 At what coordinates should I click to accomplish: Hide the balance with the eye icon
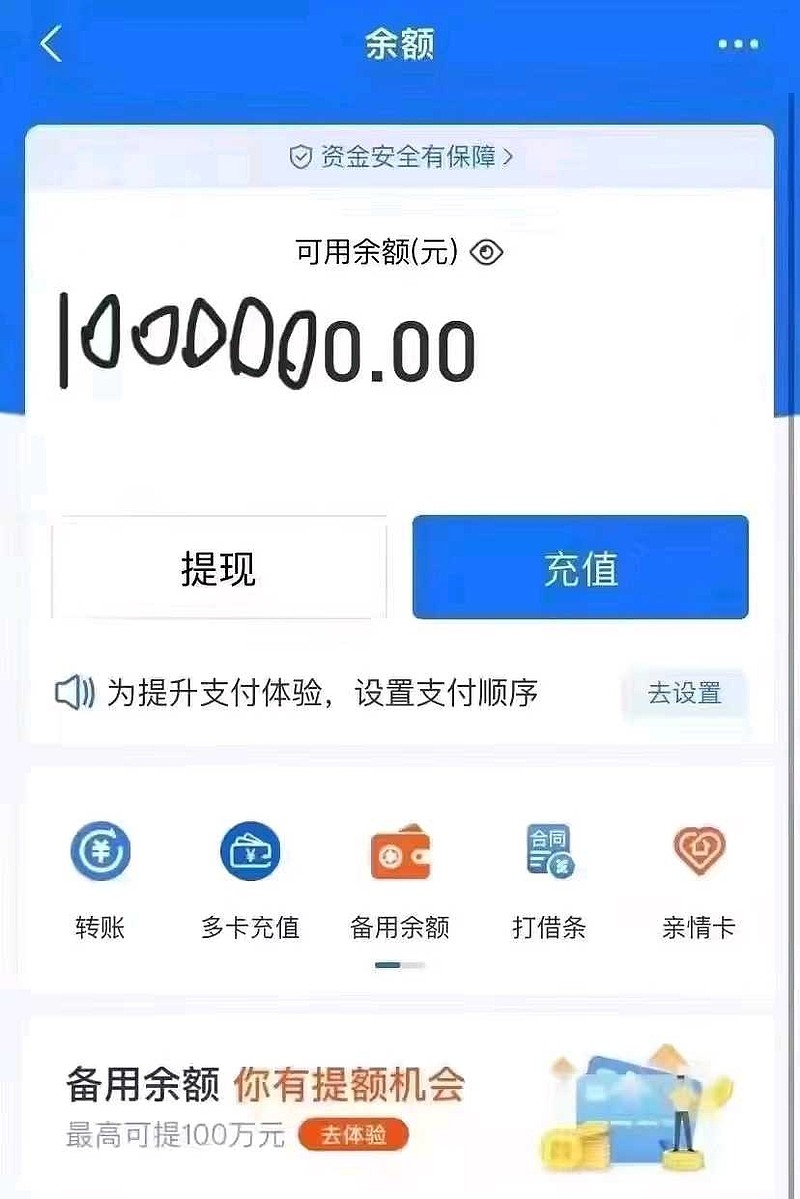tap(486, 253)
